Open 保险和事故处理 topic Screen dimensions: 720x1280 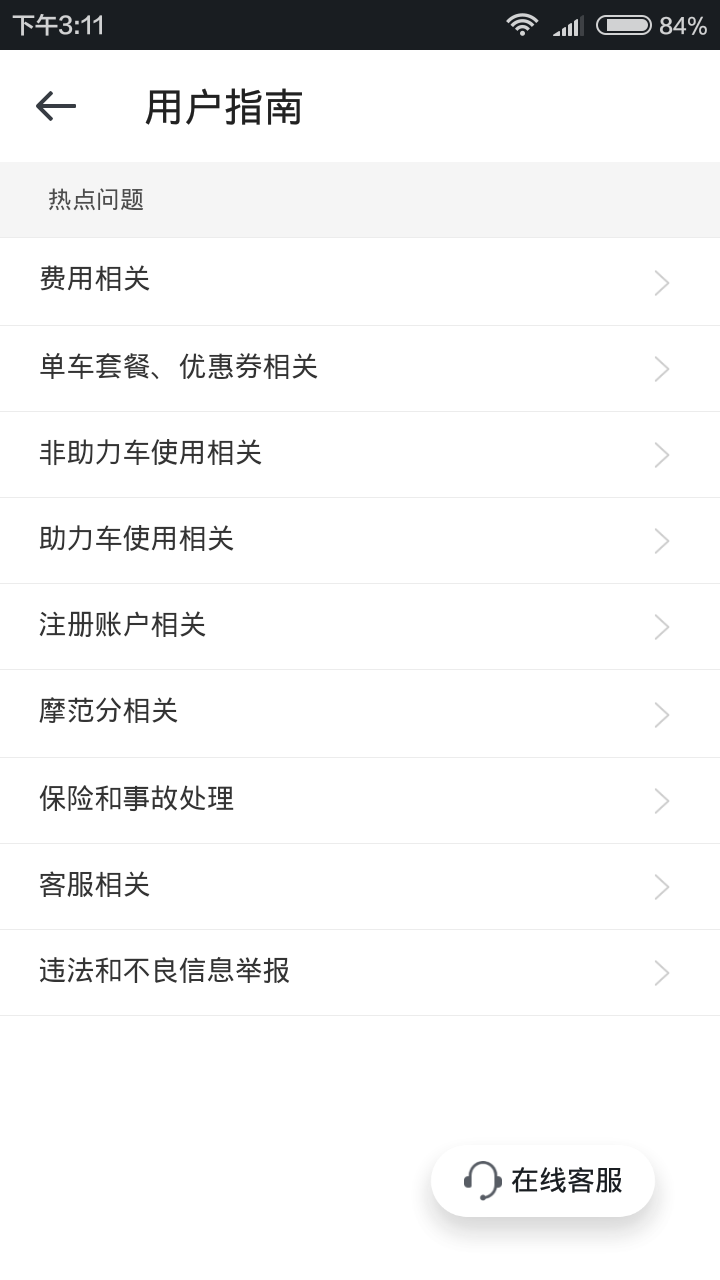coord(360,800)
